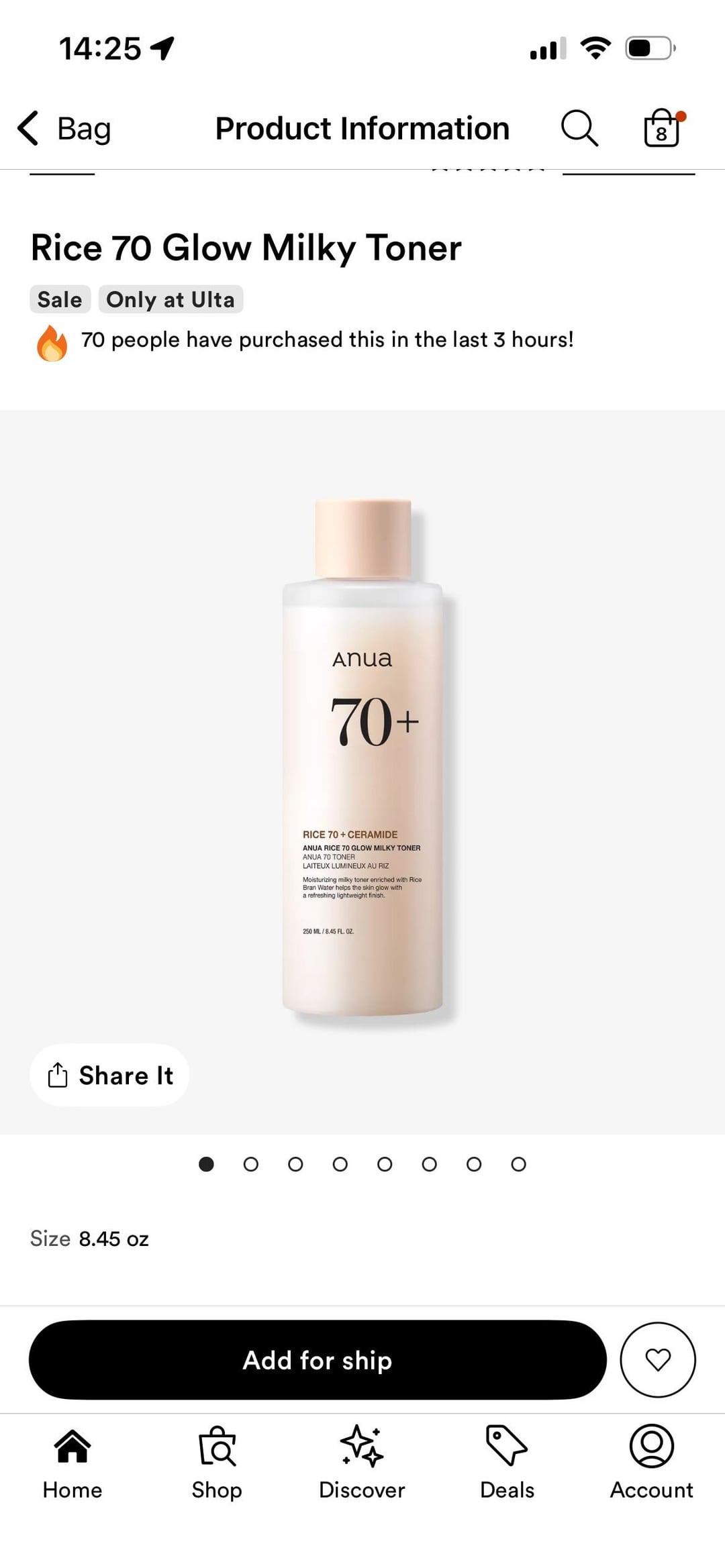The width and height of the screenshot is (725, 1568).
Task: Go back to Bag
Action: tap(64, 128)
